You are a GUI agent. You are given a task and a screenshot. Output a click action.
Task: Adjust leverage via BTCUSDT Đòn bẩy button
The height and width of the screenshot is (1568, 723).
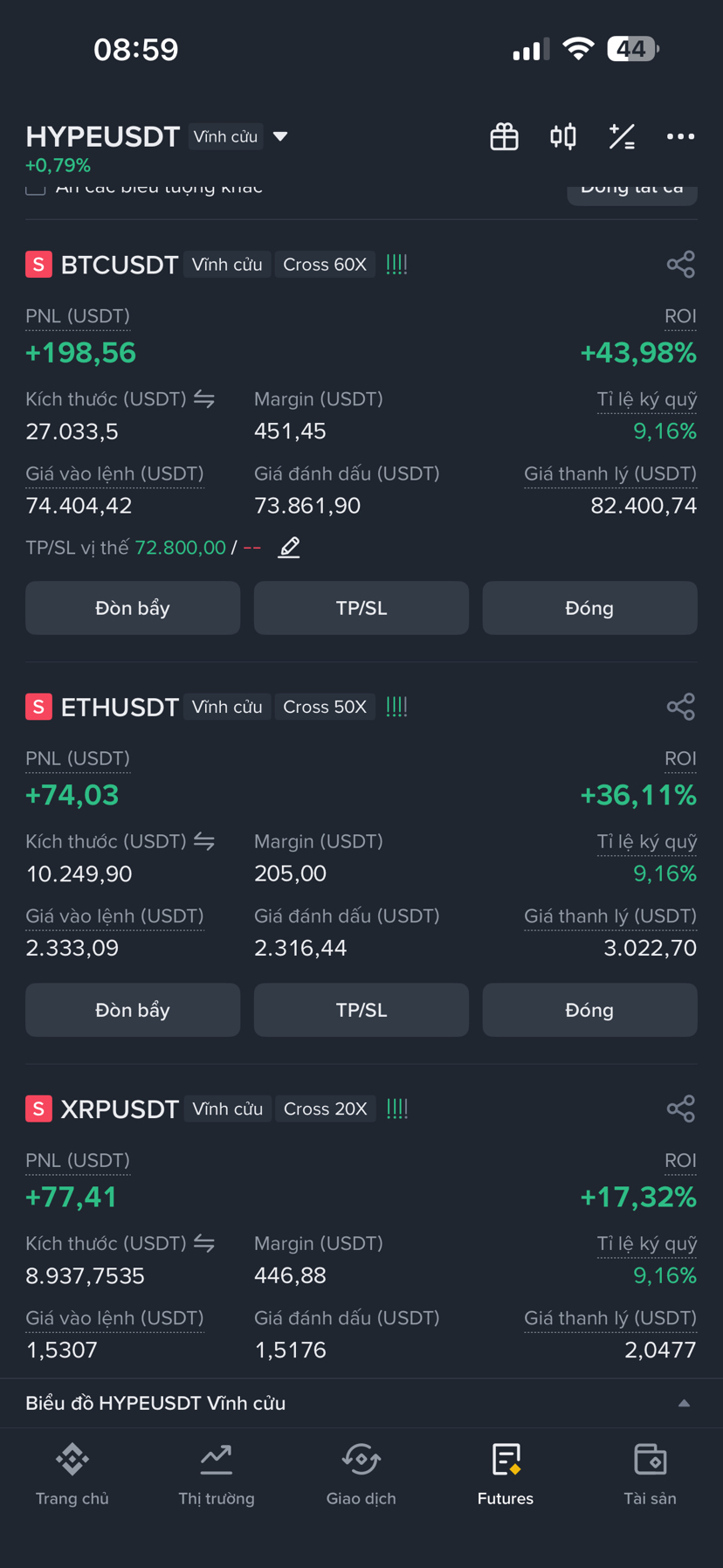133,608
